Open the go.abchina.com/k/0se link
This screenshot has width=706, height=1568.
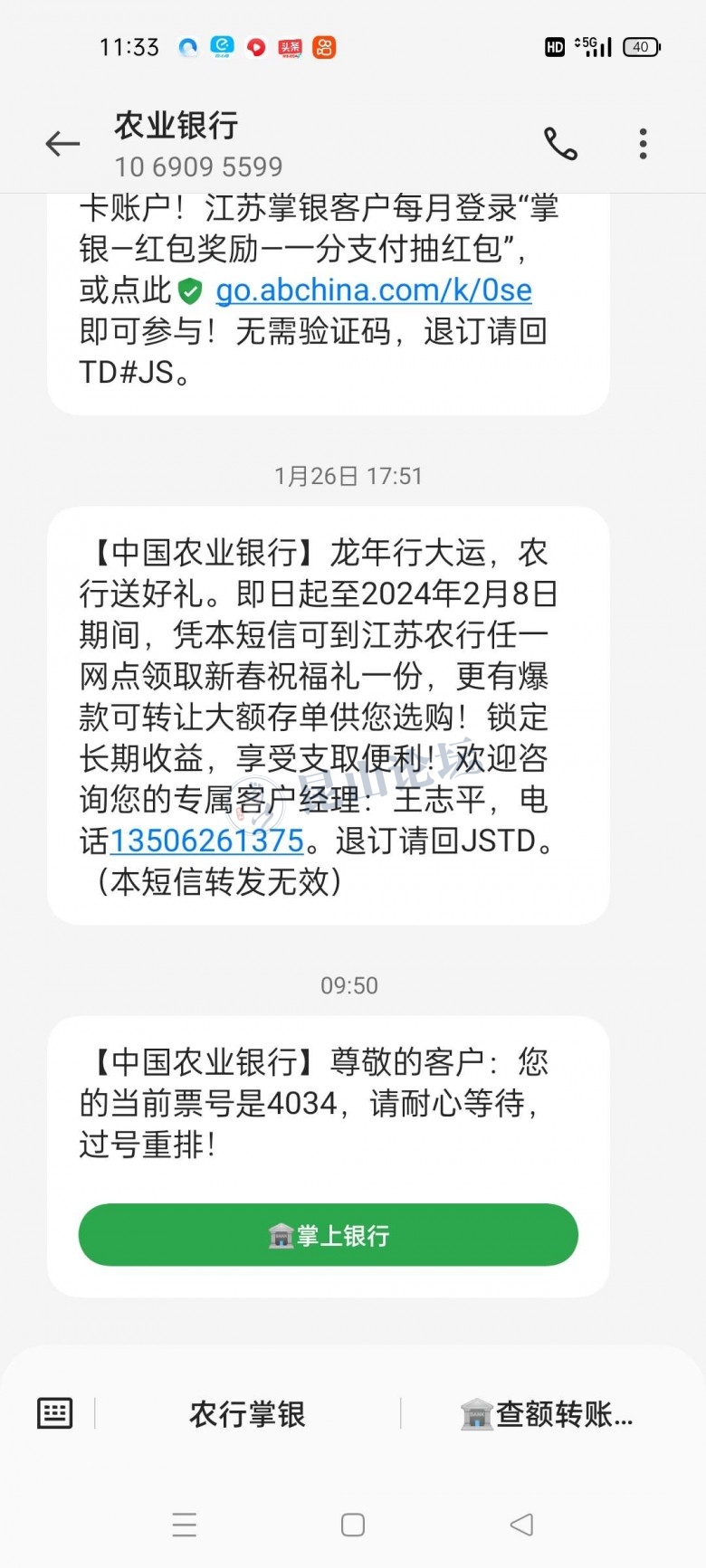point(373,290)
